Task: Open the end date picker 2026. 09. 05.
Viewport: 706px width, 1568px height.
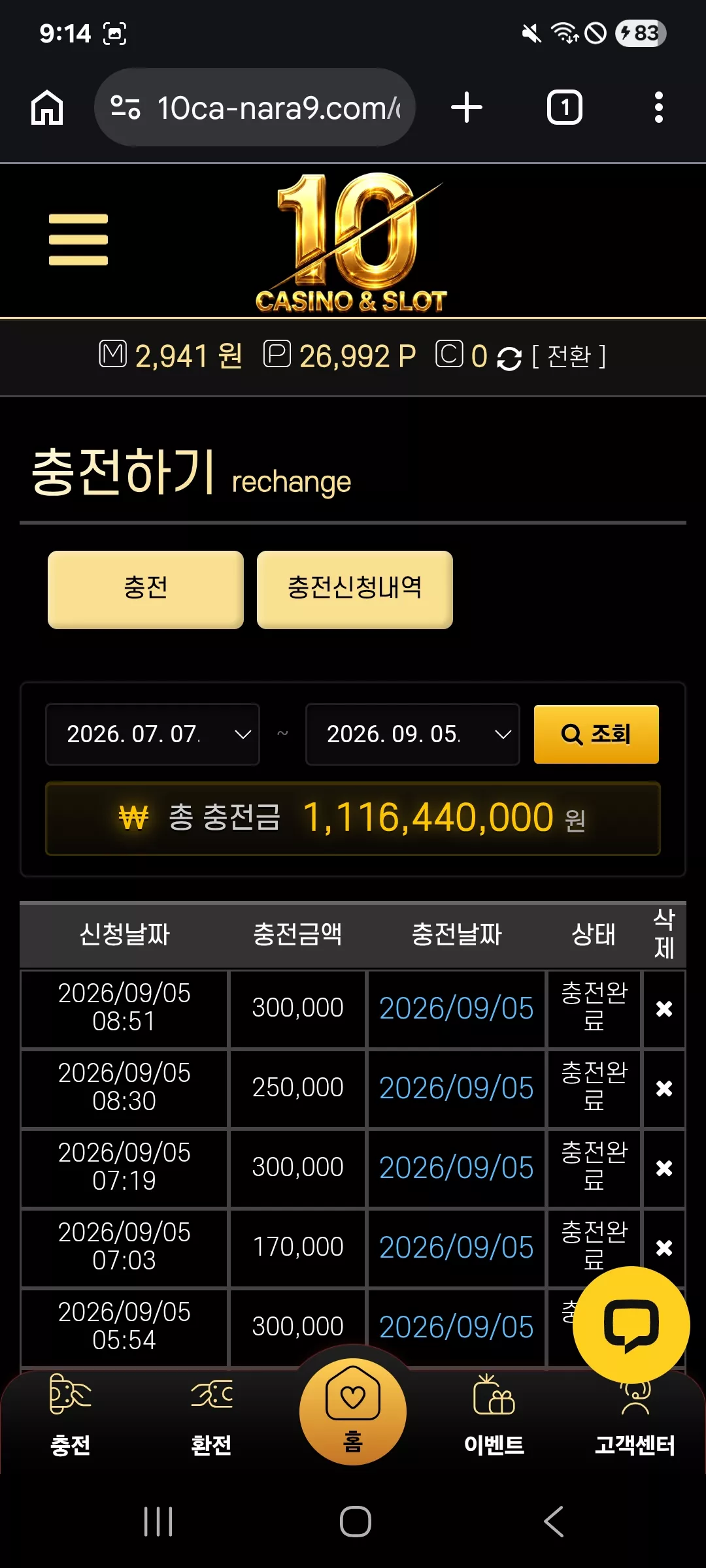Action: pos(412,734)
